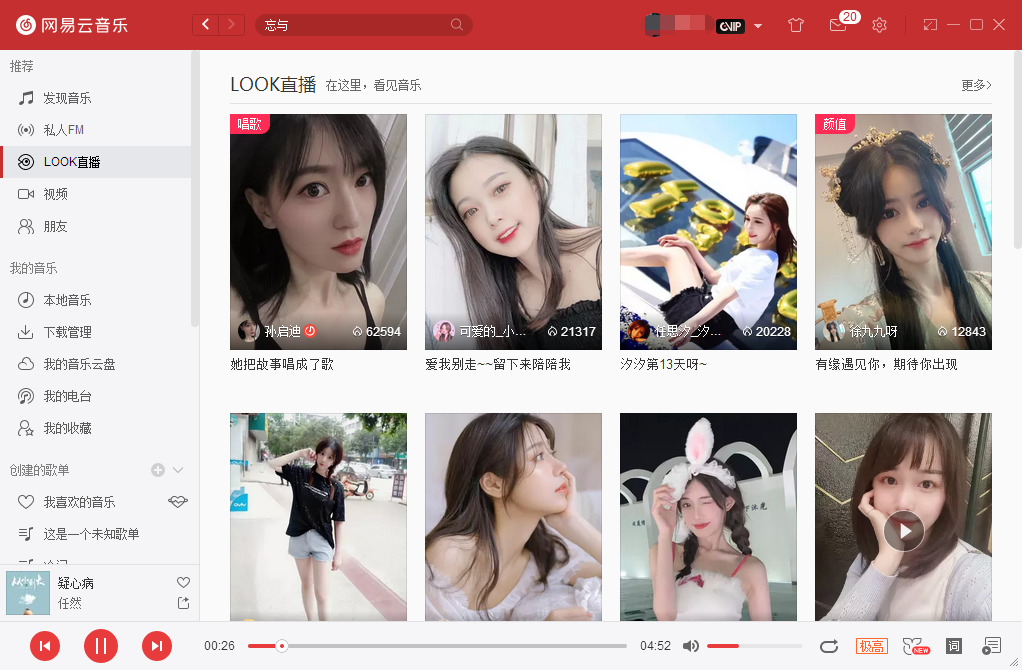Open 朋友 in the sidebar
This screenshot has width=1022, height=670.
[x=55, y=226]
